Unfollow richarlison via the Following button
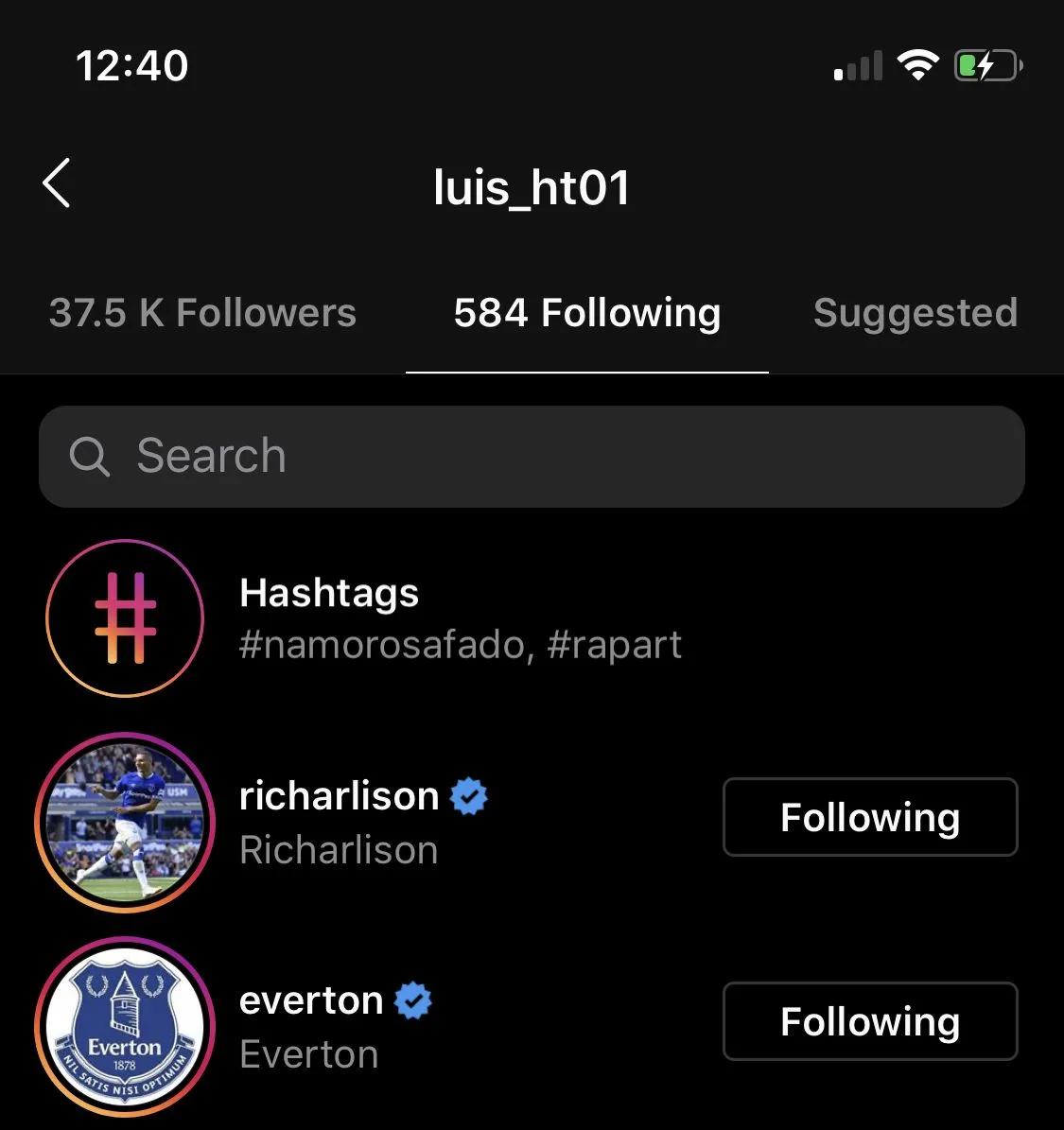1064x1130 pixels. point(869,817)
